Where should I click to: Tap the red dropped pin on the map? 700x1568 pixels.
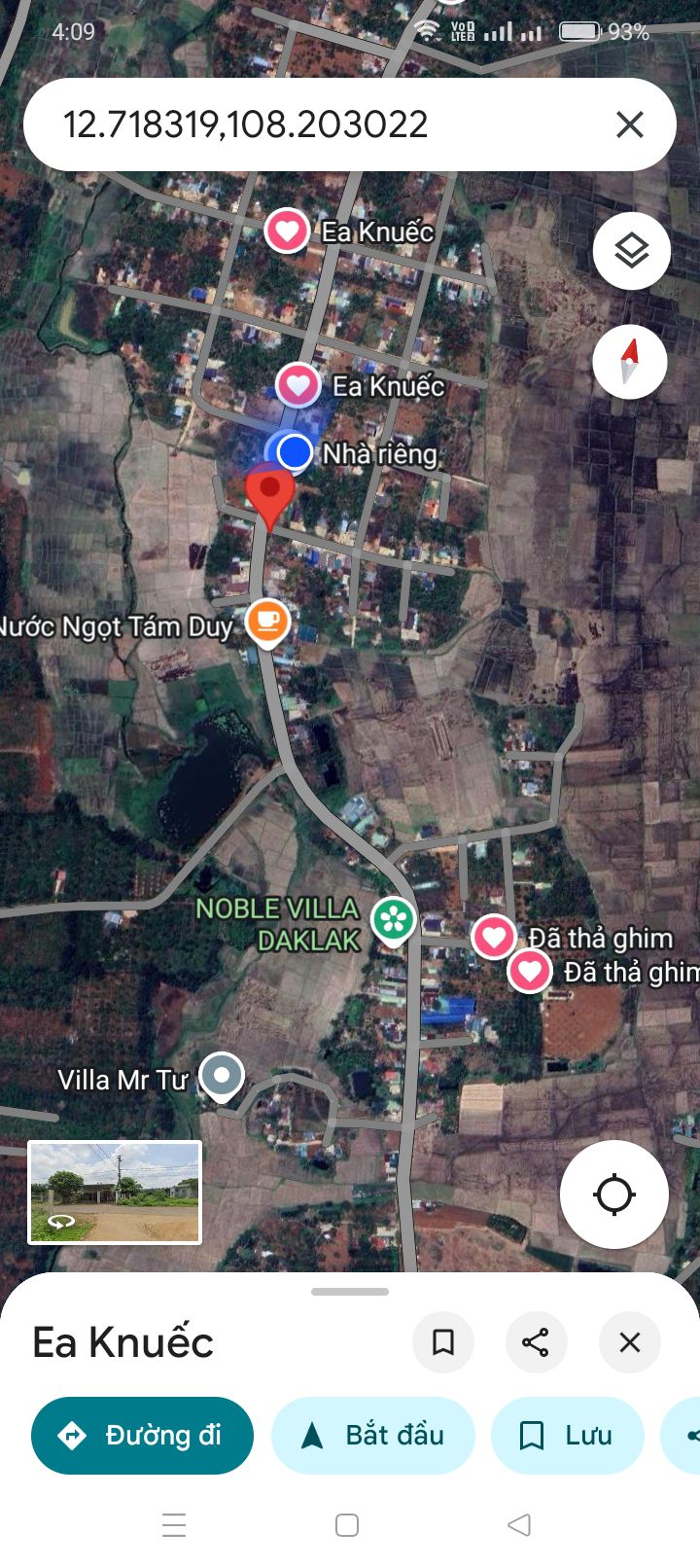(269, 494)
